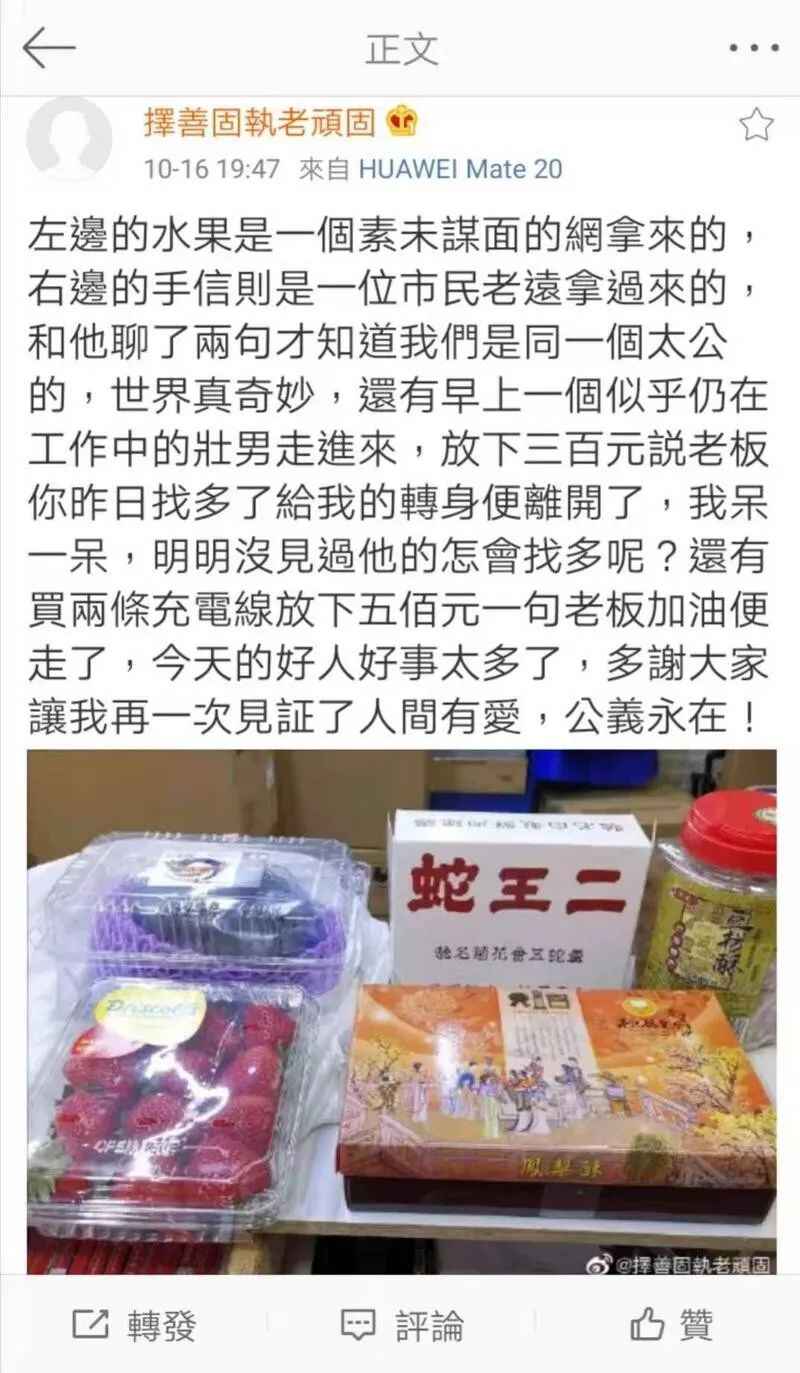This screenshot has width=800, height=1373.
Task: Open the three-dot overflow menu
Action: coord(752,48)
